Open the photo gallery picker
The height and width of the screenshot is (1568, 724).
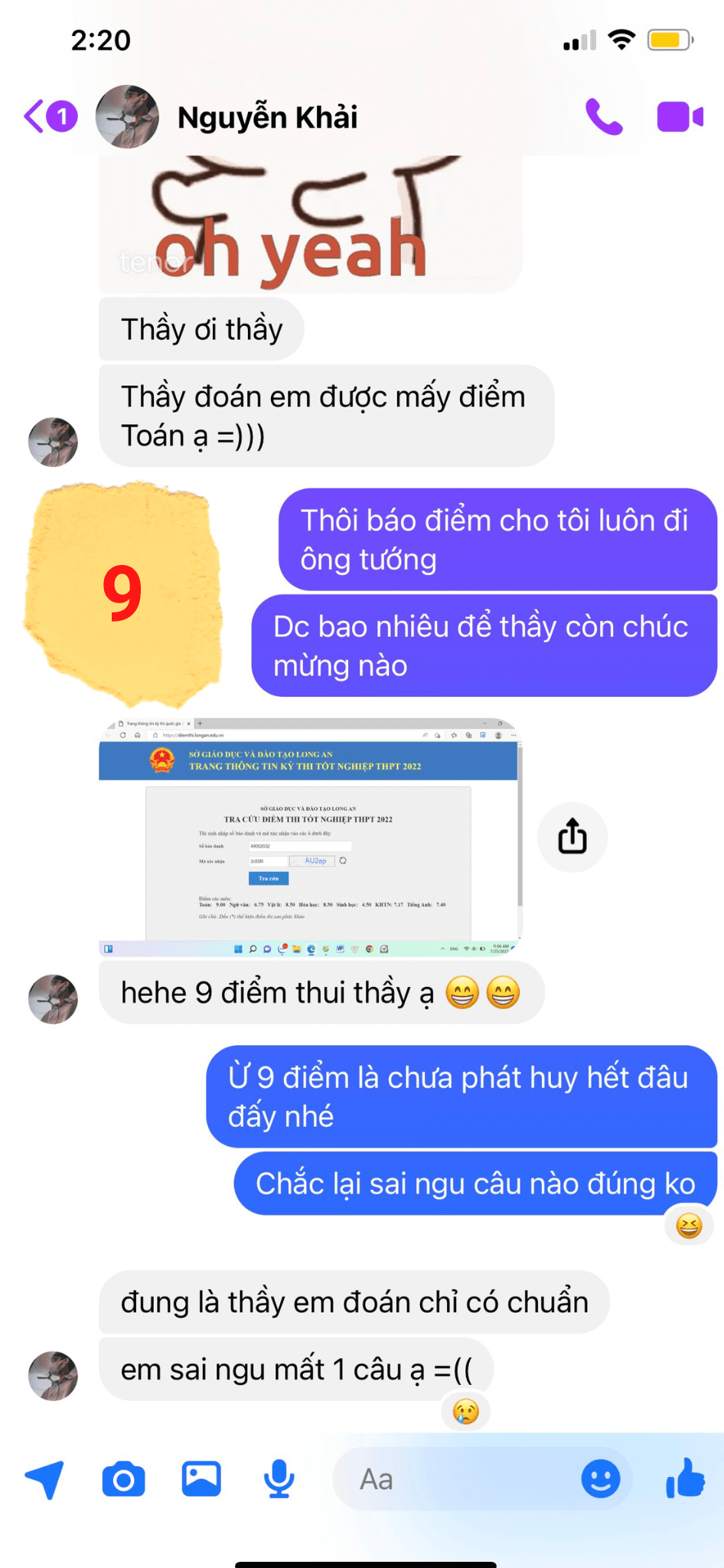tap(201, 1479)
